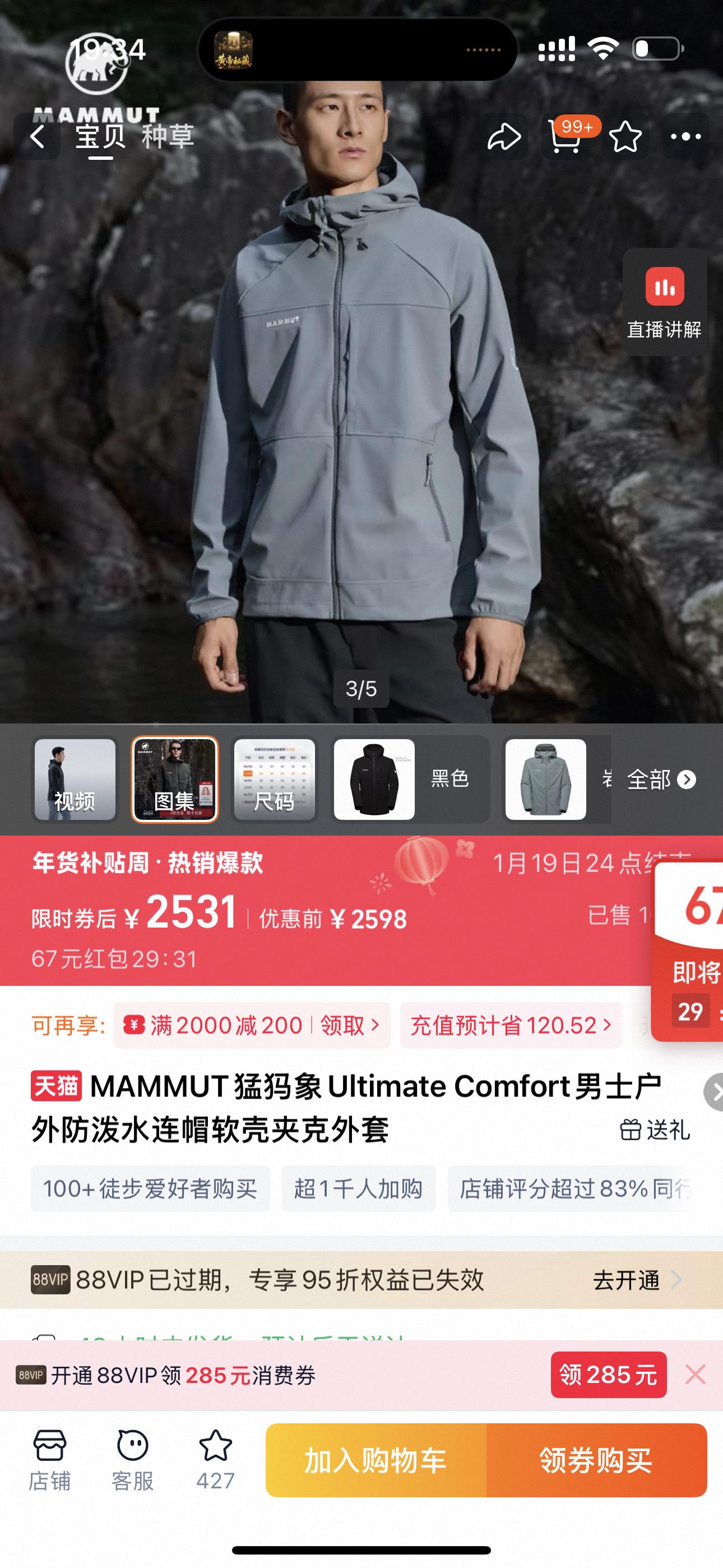Contact 客服 customer service
The width and height of the screenshot is (723, 1568).
pyautogui.click(x=133, y=1460)
